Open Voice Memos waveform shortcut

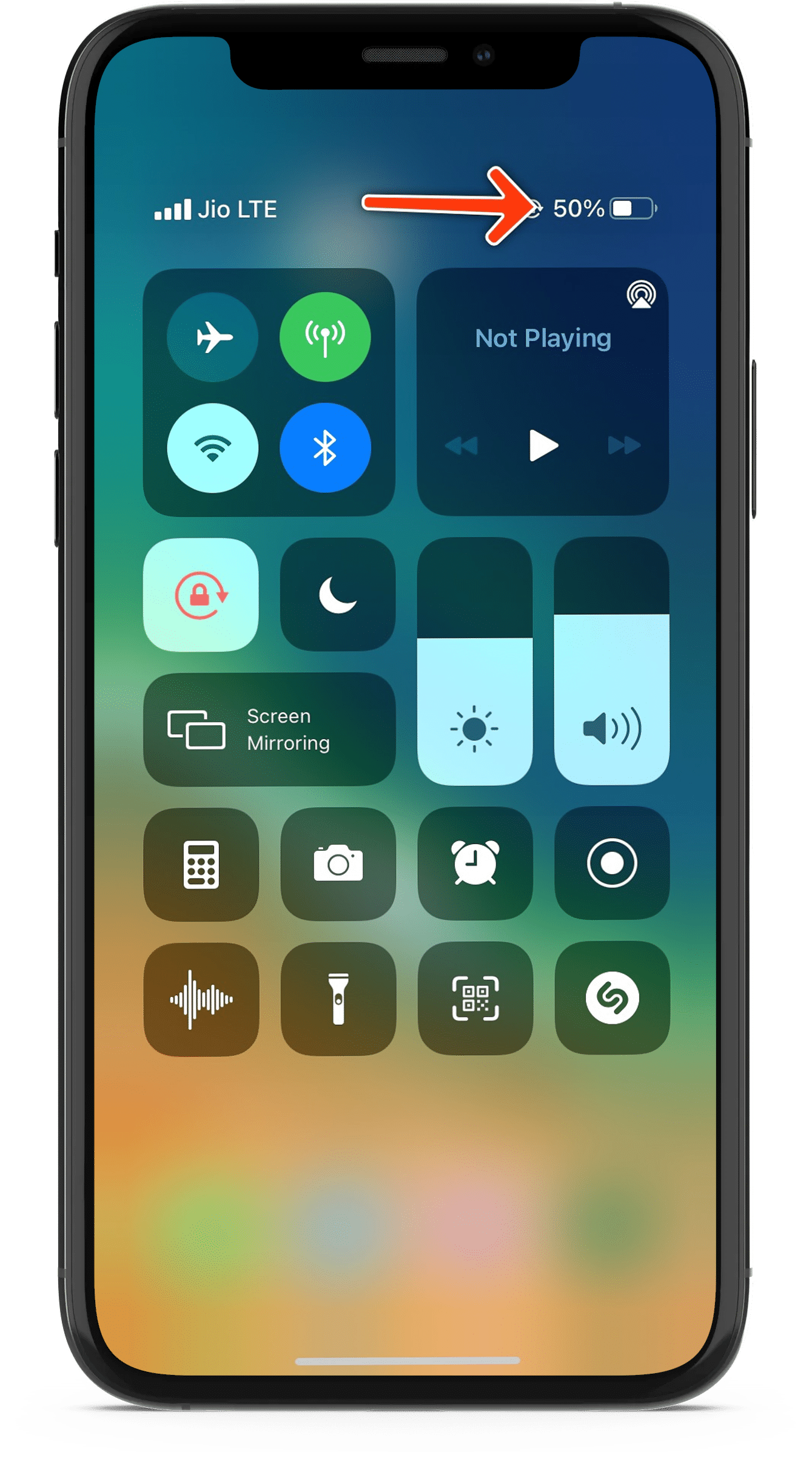(x=201, y=999)
